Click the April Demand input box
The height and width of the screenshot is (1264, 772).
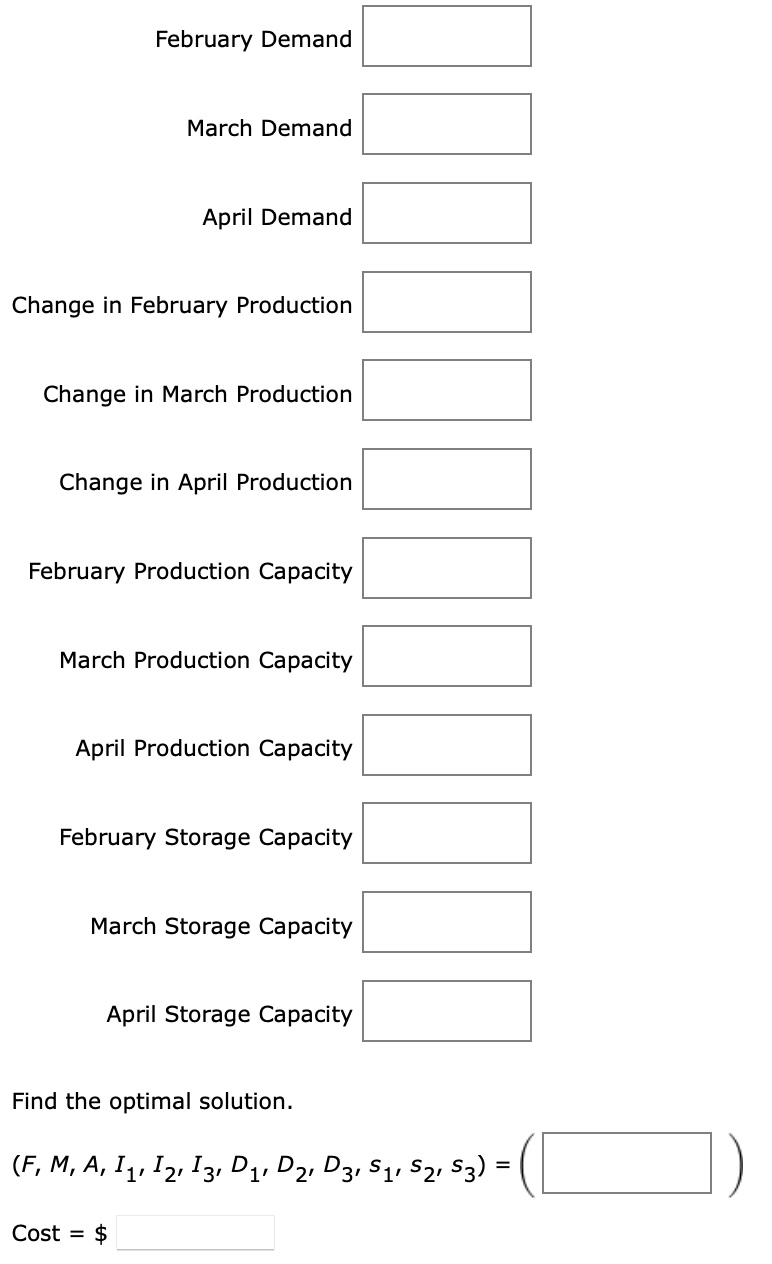(x=446, y=213)
